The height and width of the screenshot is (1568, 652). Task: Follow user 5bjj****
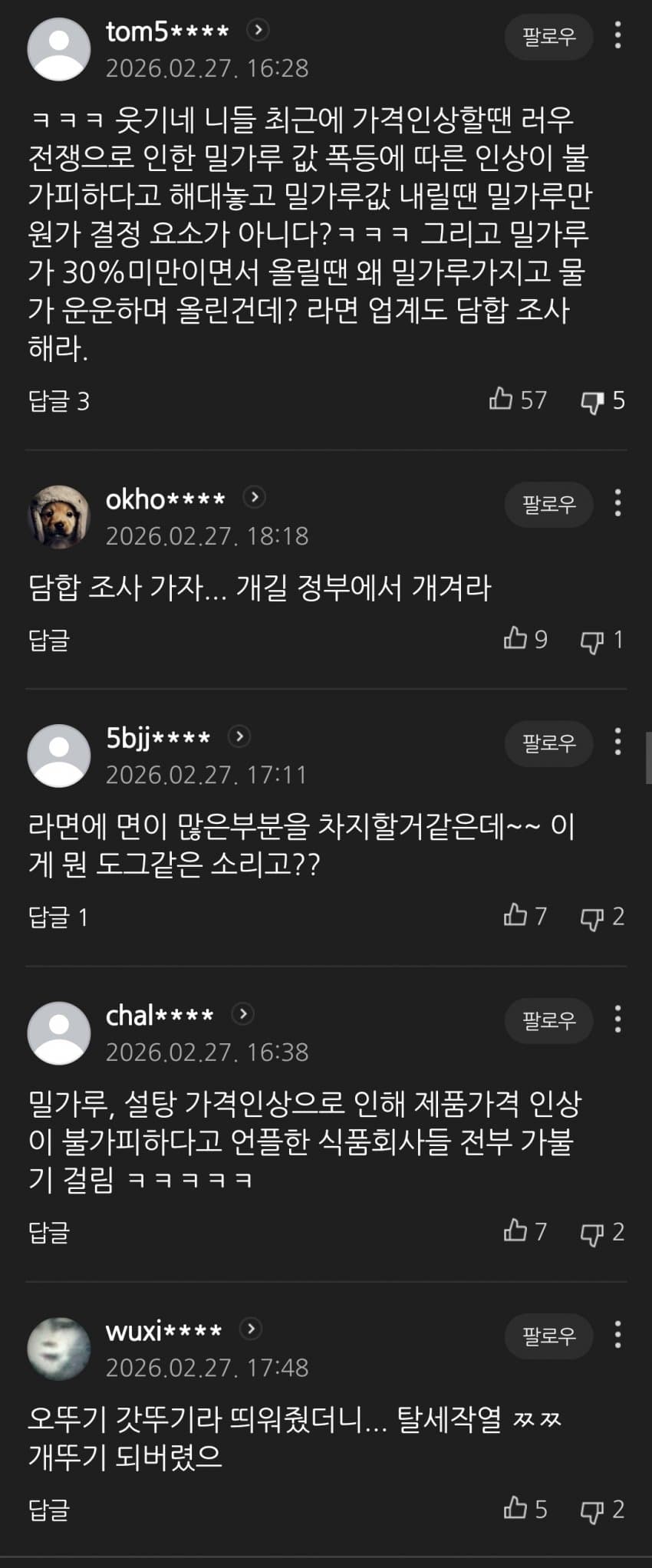(548, 743)
